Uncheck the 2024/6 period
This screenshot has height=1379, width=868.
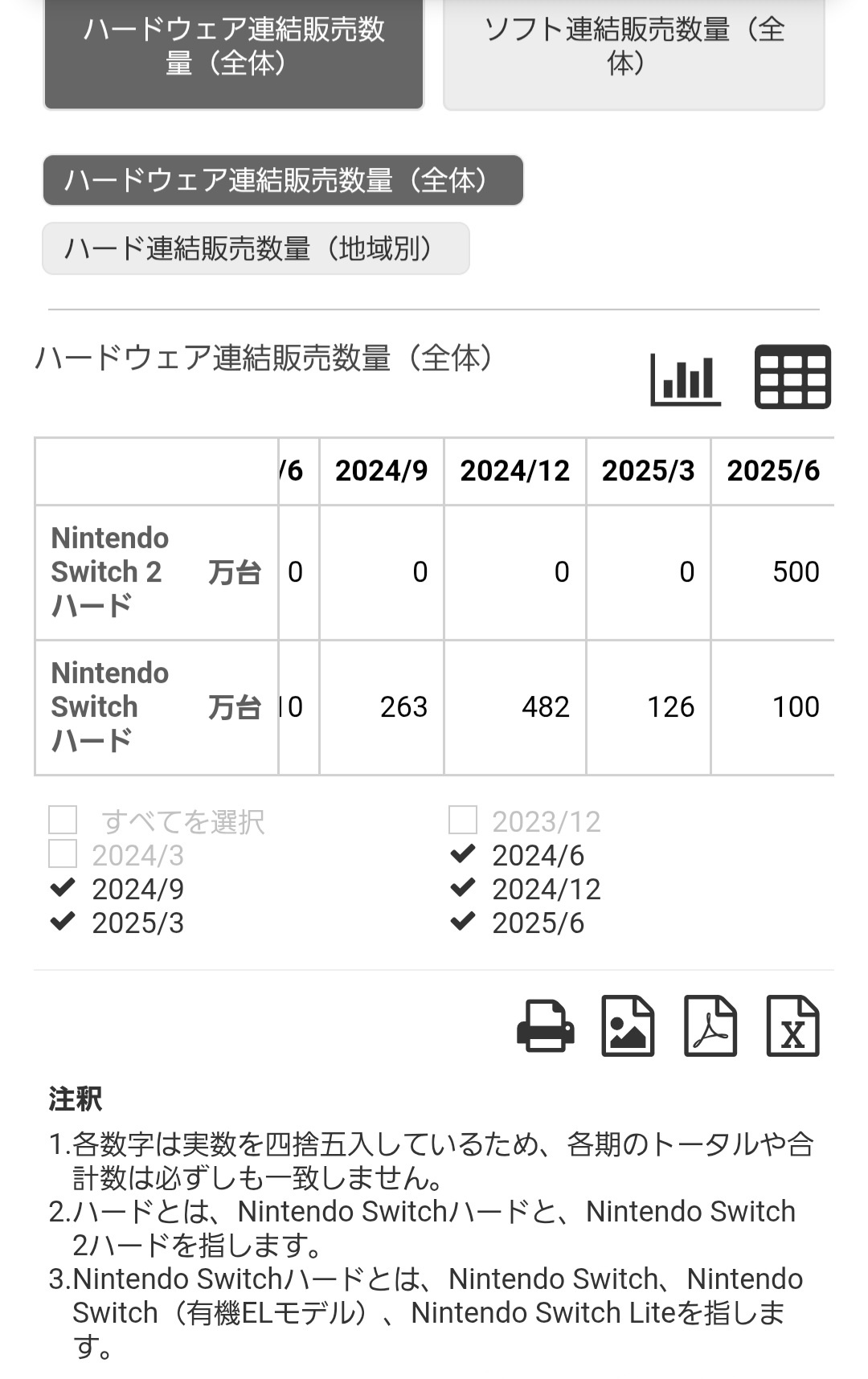click(463, 854)
